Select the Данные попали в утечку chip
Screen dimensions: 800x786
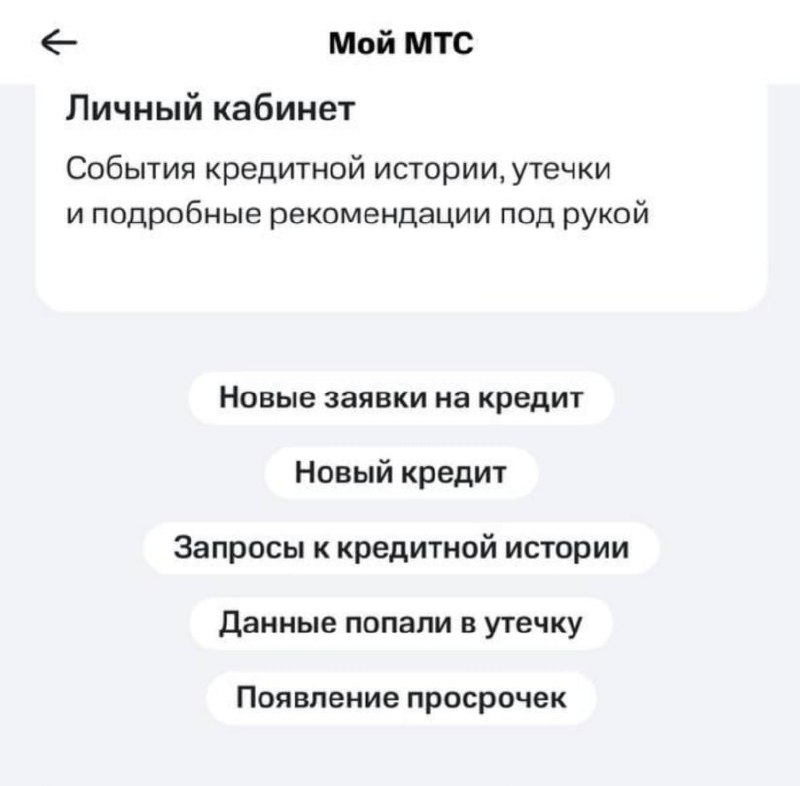point(400,623)
